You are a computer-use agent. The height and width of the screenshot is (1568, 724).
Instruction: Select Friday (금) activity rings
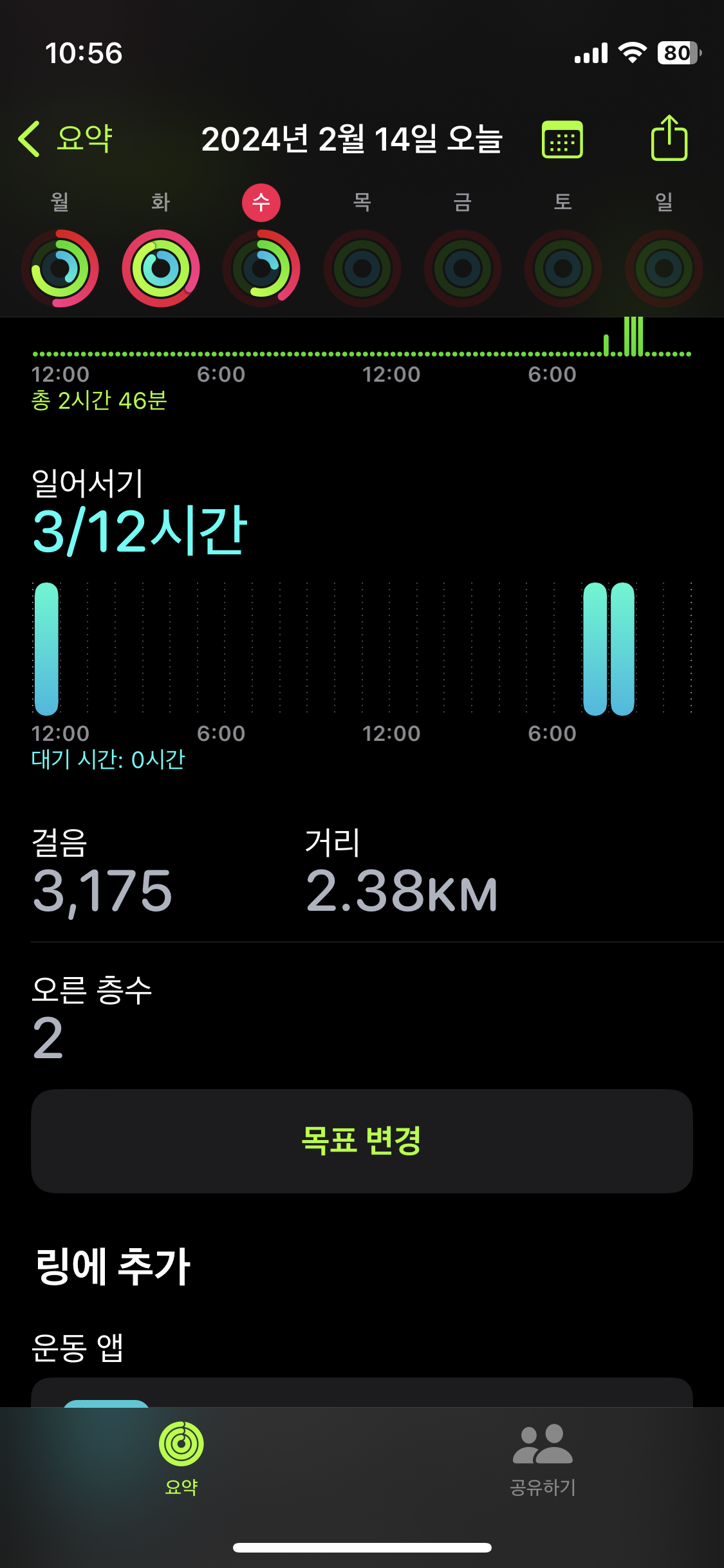(463, 268)
